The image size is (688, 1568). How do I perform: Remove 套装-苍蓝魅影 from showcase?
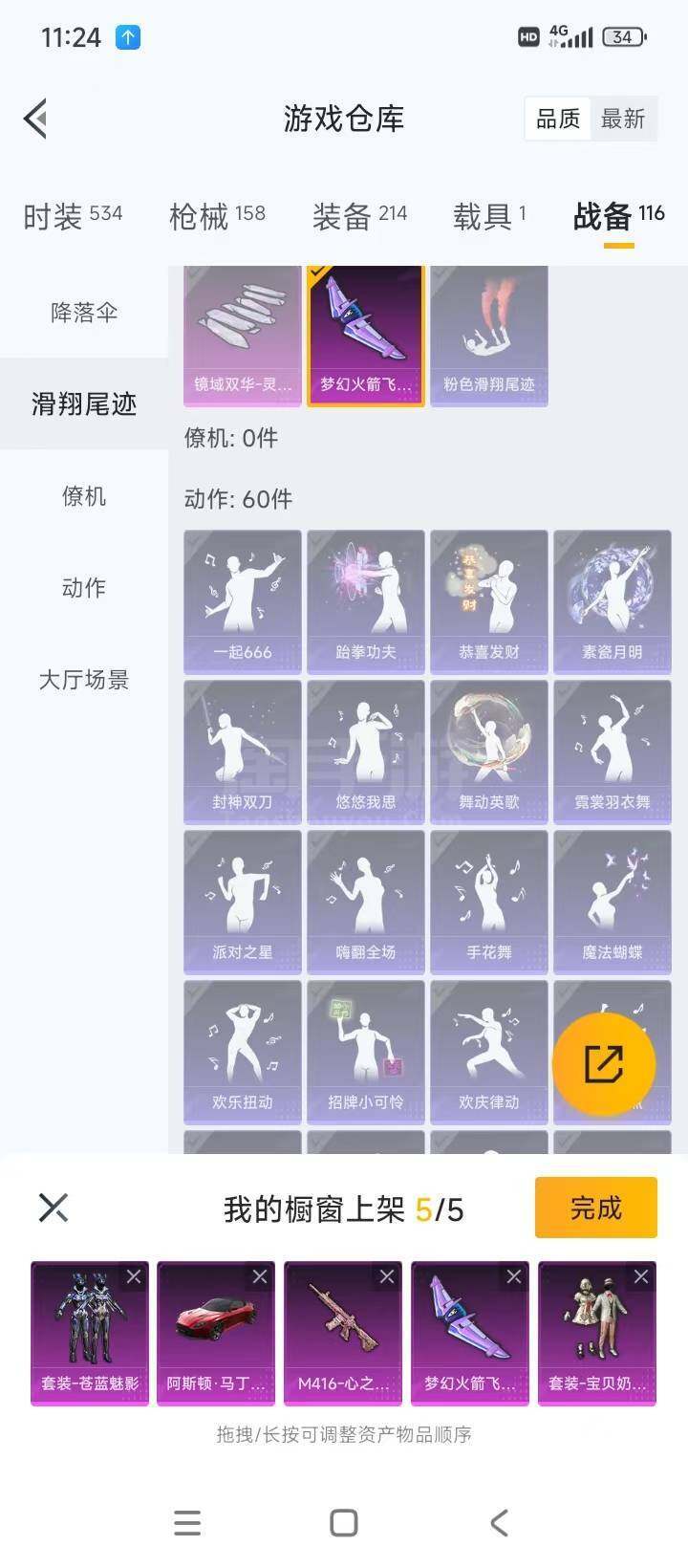134,1276
